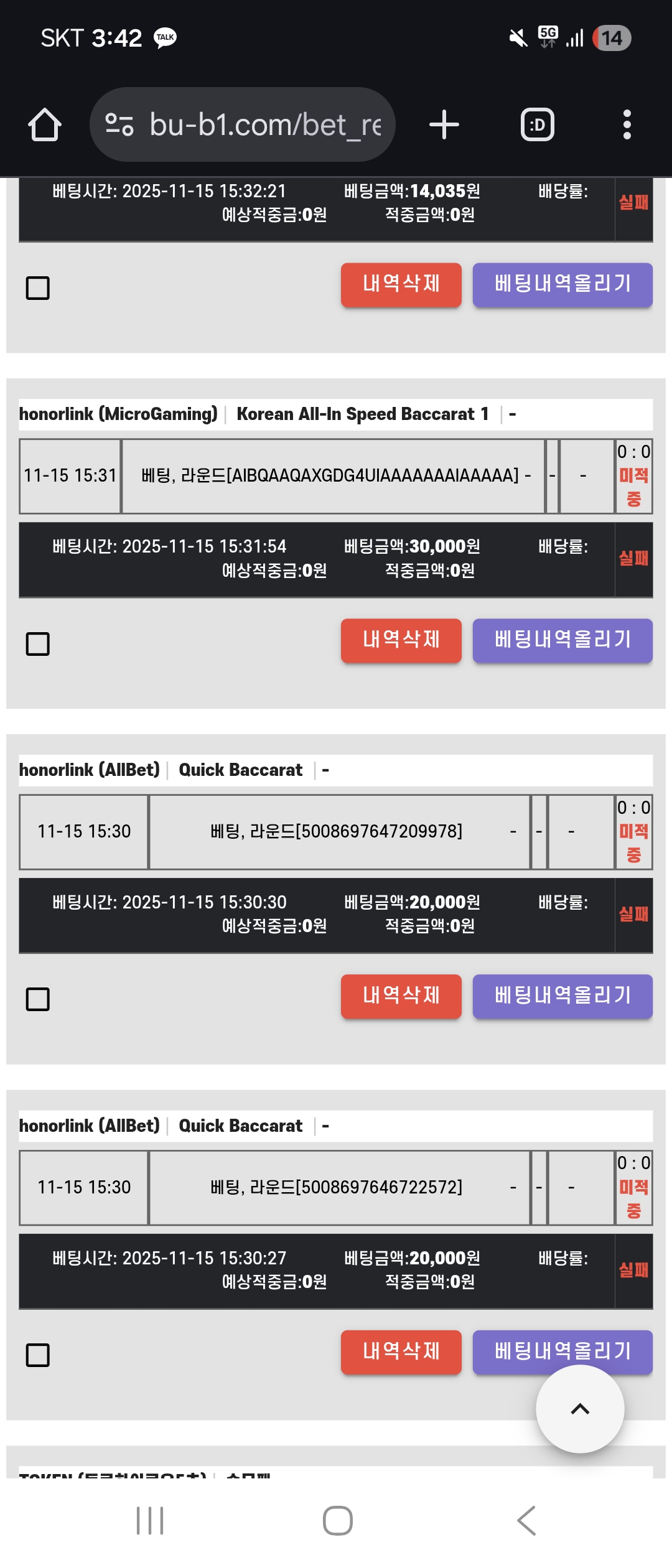
Task: Tap 내역삭제 for the 15:30:30 bet
Action: pos(401,996)
